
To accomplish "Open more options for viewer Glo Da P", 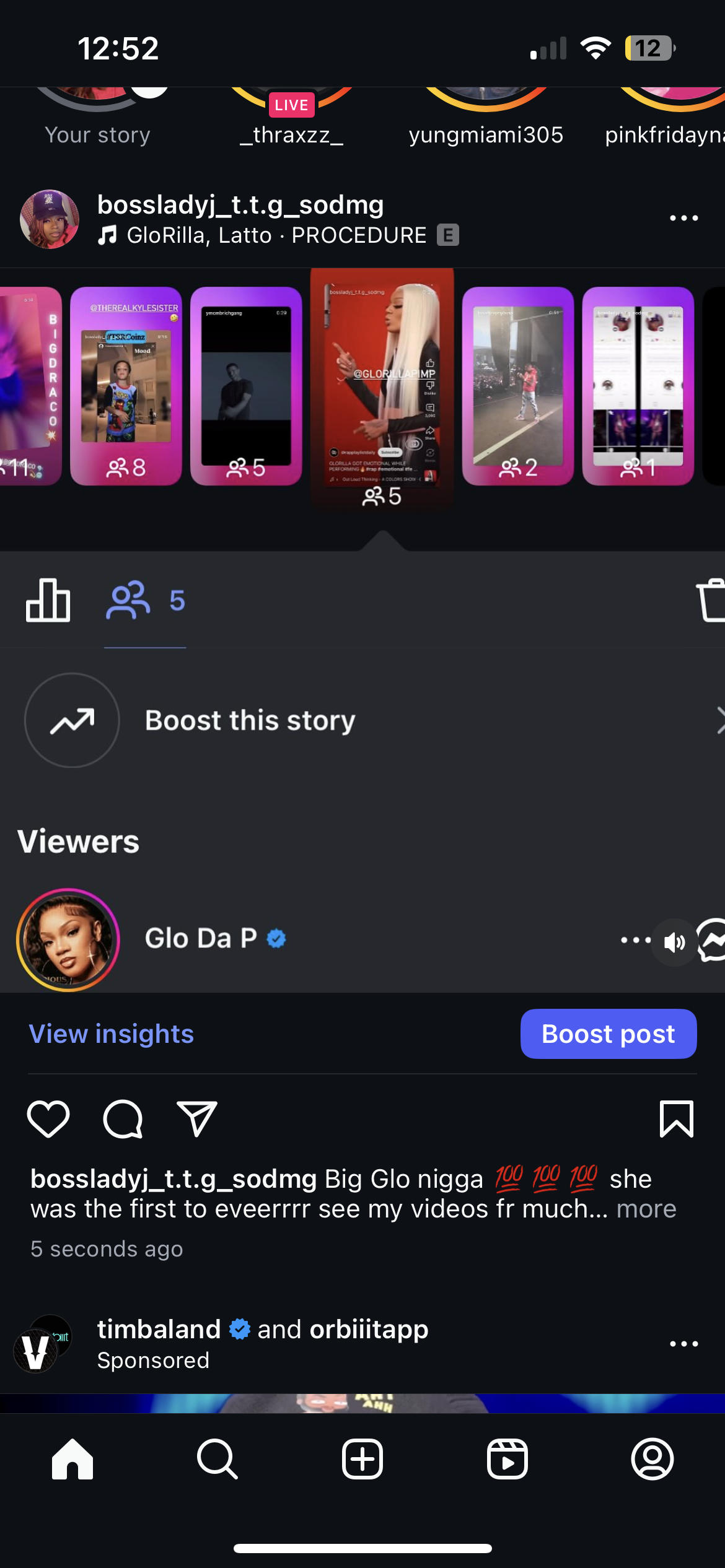I will pos(635,940).
